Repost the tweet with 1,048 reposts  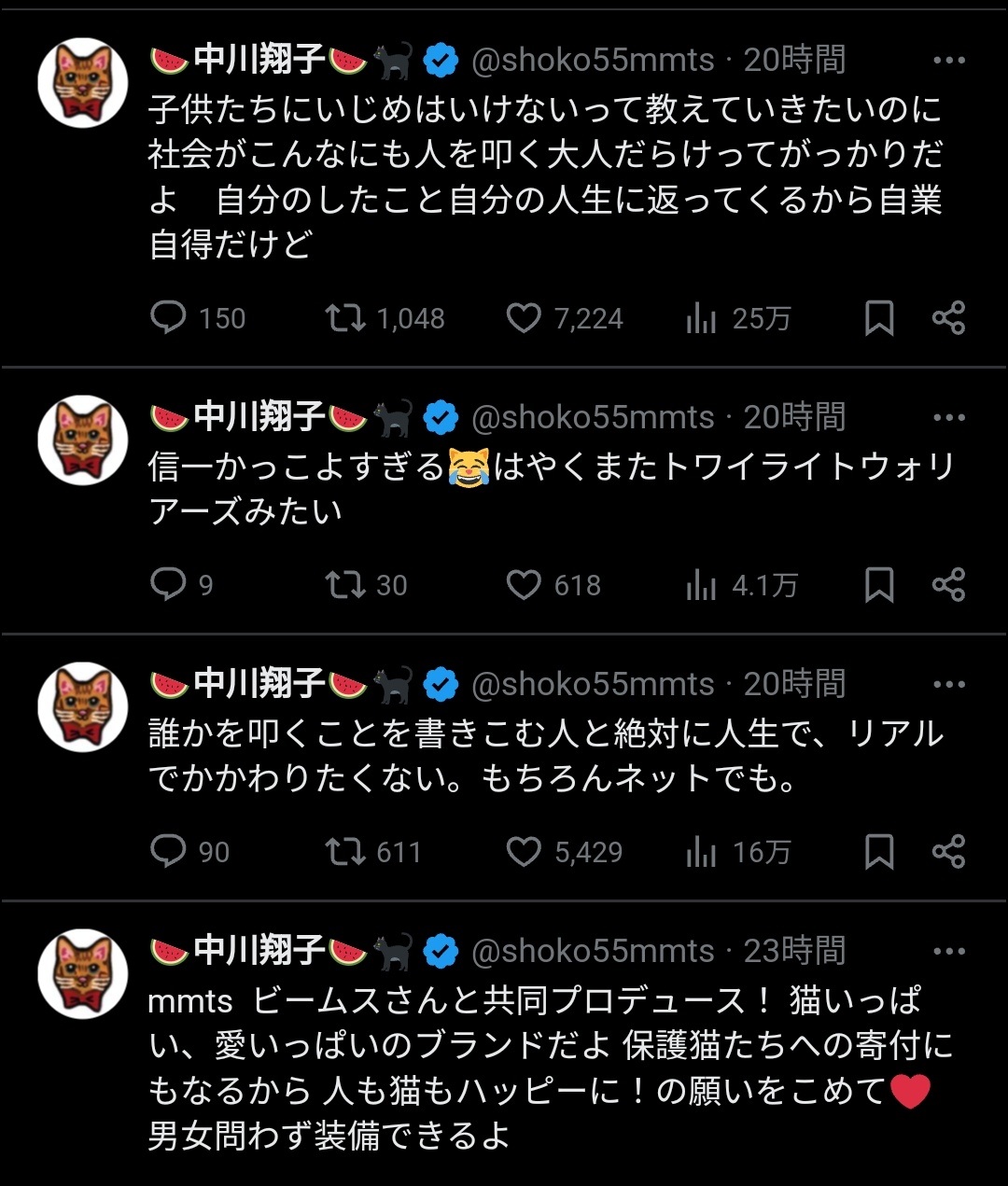[x=344, y=318]
